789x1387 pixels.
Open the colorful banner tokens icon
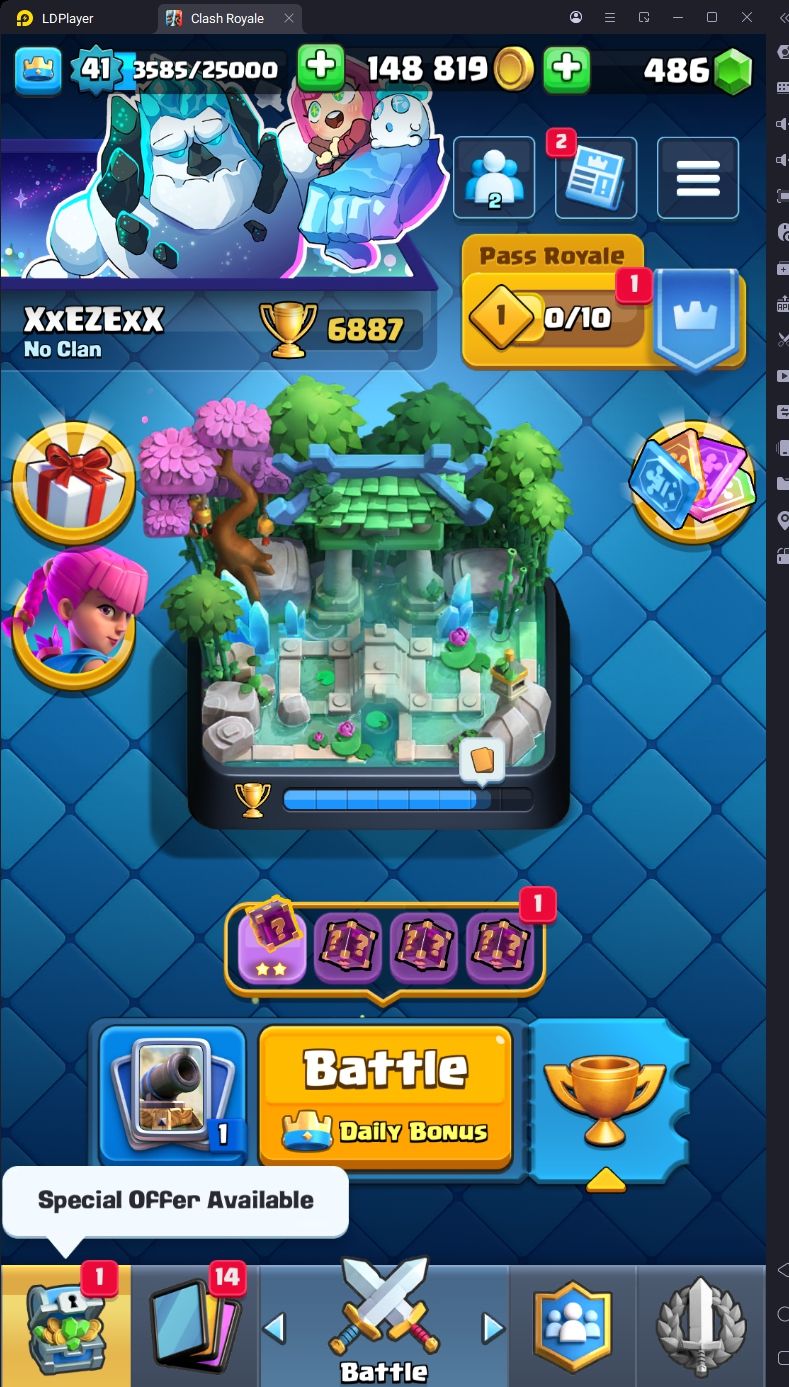(x=693, y=482)
